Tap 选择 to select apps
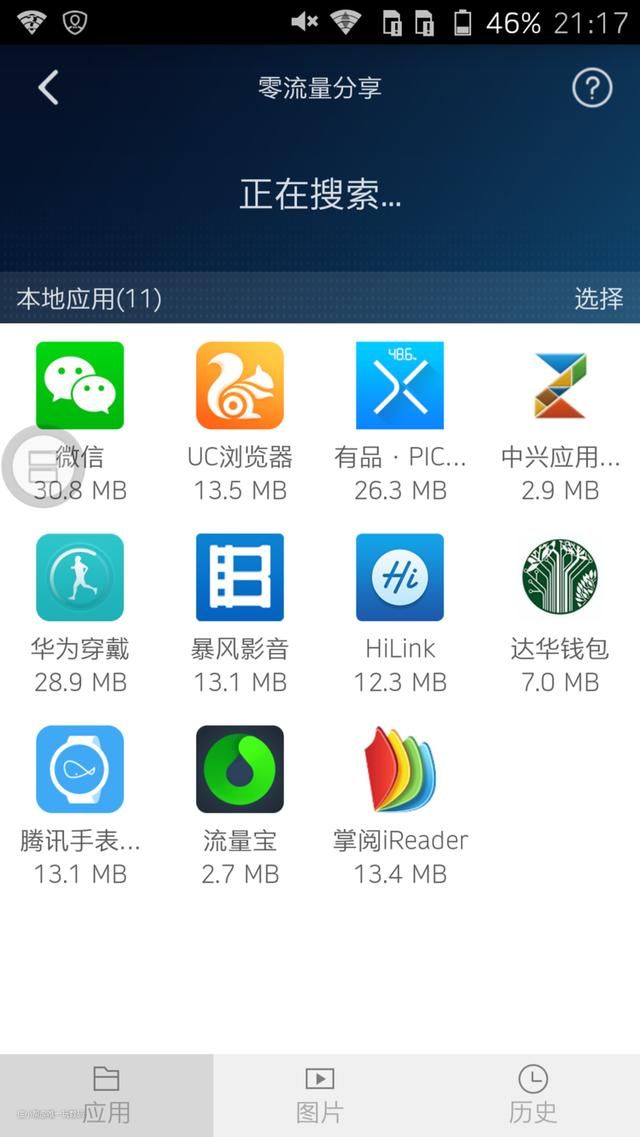 [x=598, y=298]
